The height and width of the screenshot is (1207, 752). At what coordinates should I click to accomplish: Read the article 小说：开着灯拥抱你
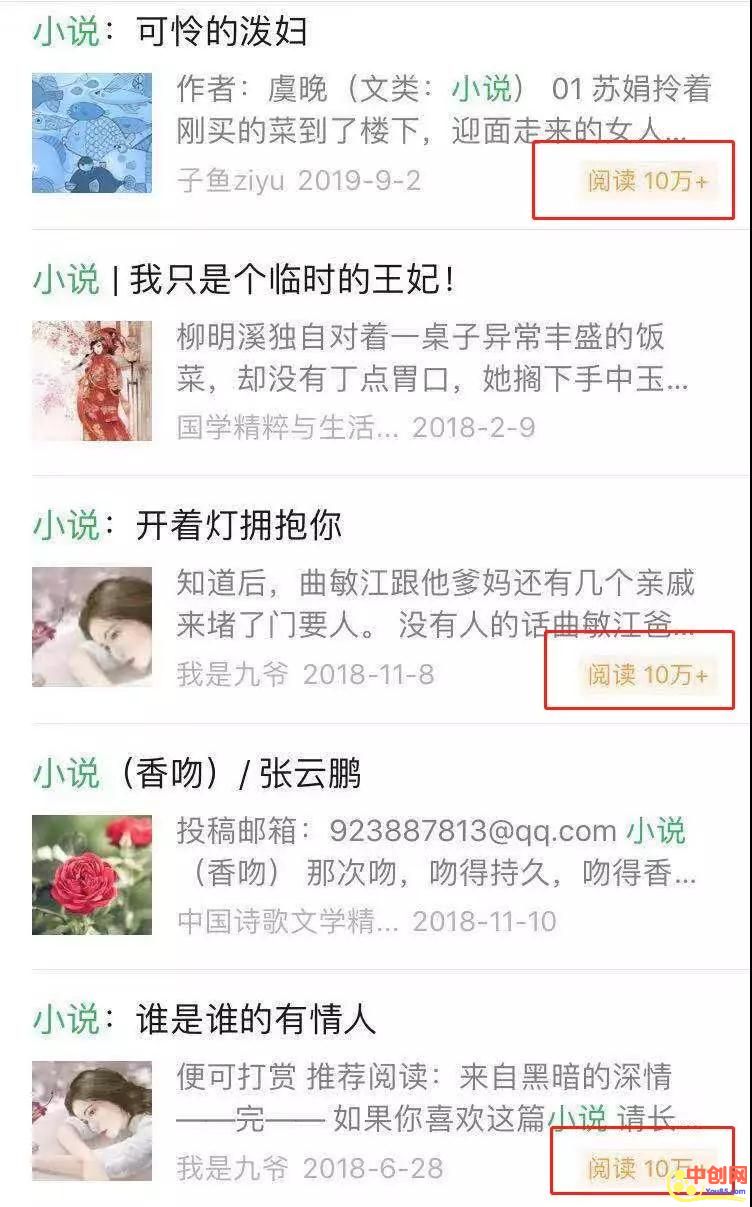tap(188, 525)
